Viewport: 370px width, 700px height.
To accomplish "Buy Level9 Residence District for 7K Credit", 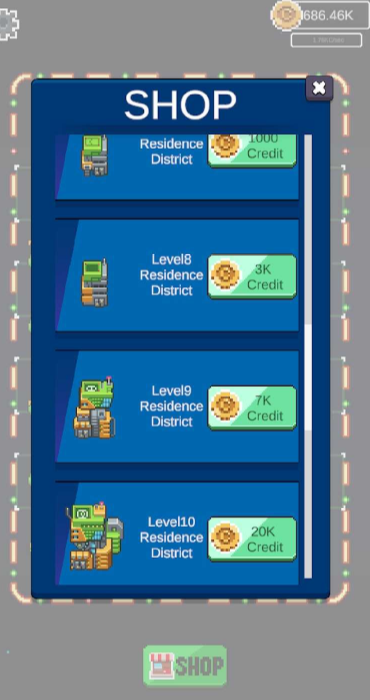I will [252, 408].
